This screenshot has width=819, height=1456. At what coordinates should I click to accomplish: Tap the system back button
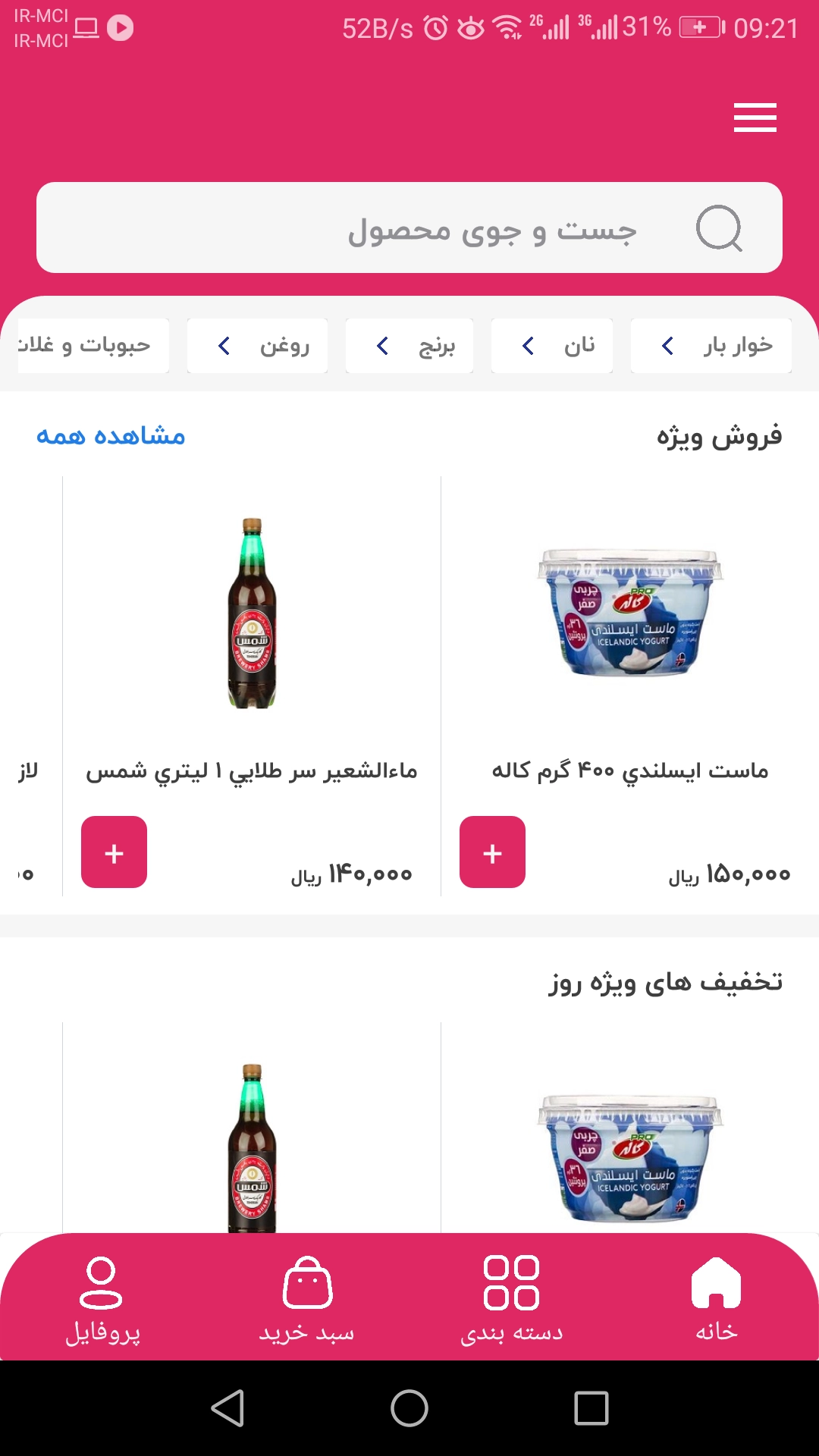[x=227, y=1409]
